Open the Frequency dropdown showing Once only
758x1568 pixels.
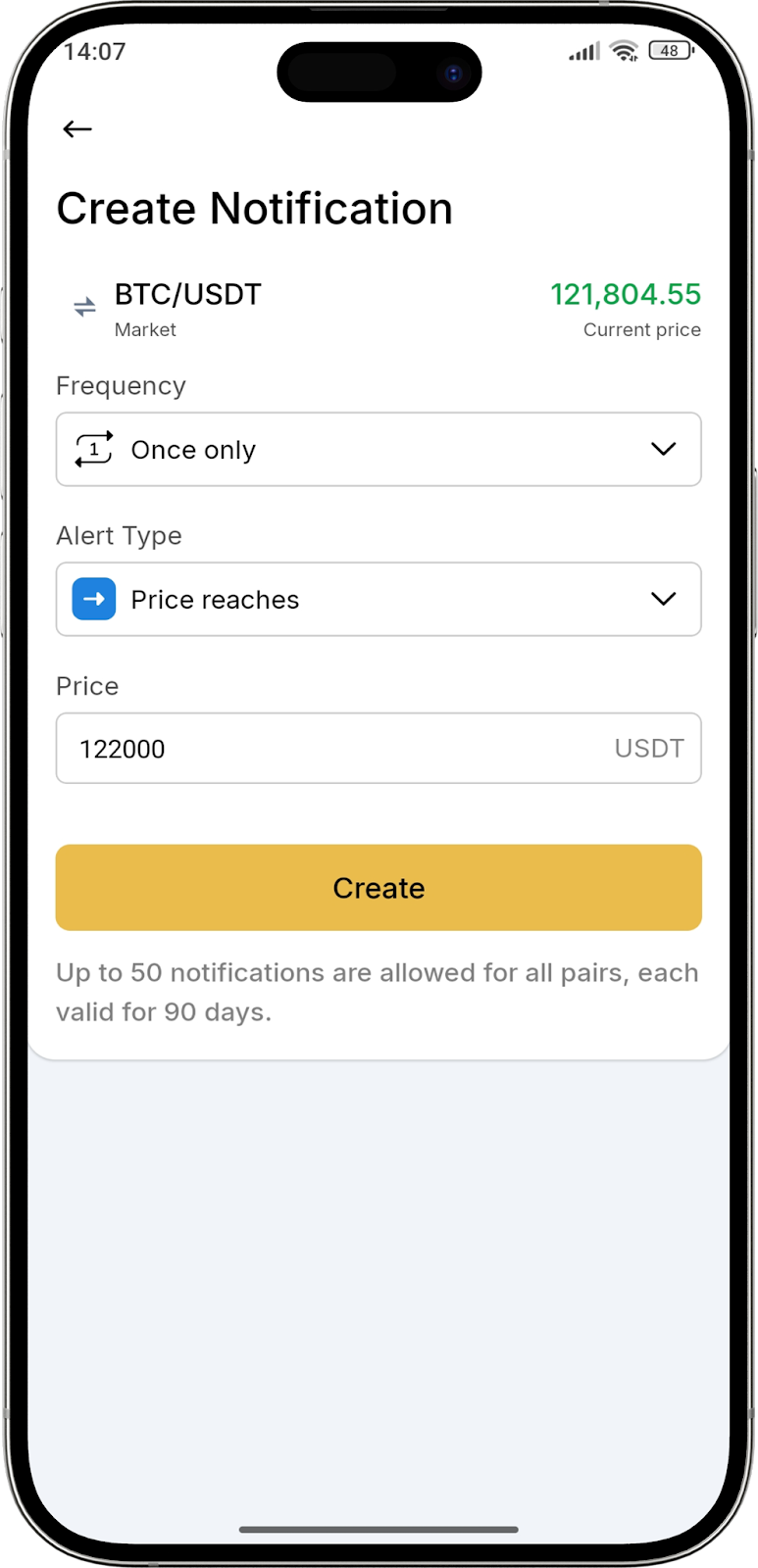tap(379, 450)
